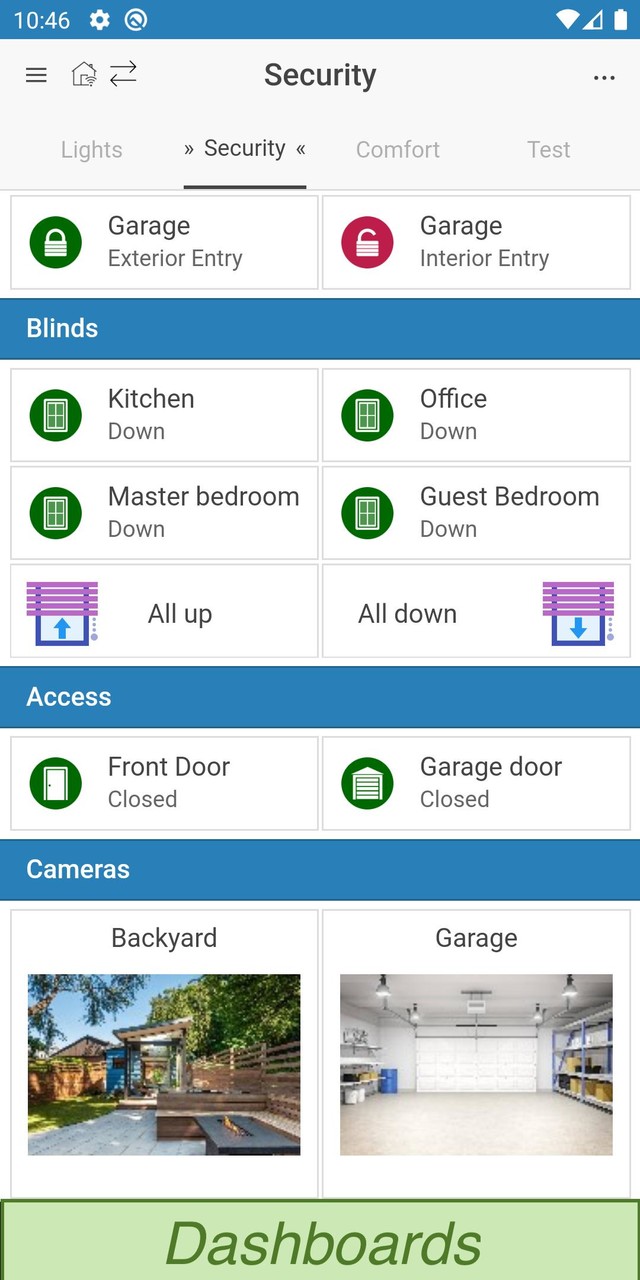View the Garage camera feed

pos(476,1064)
